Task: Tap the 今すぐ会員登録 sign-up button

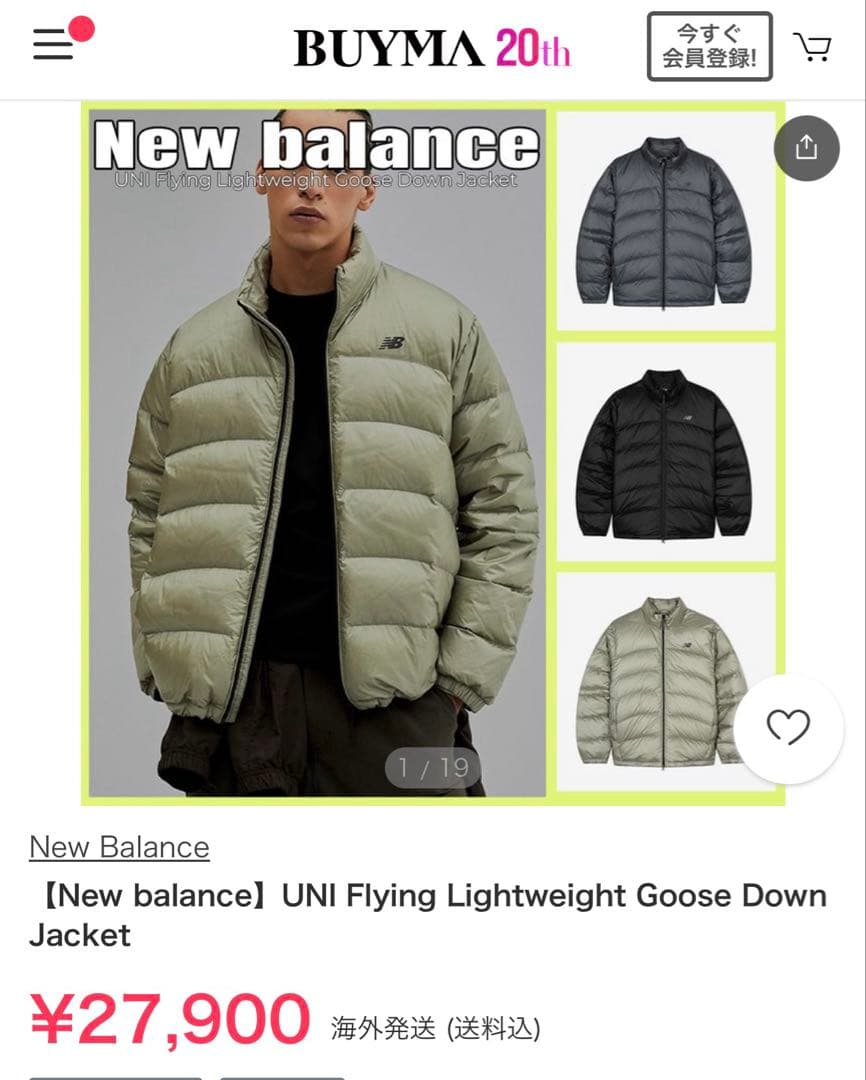Action: click(x=709, y=47)
